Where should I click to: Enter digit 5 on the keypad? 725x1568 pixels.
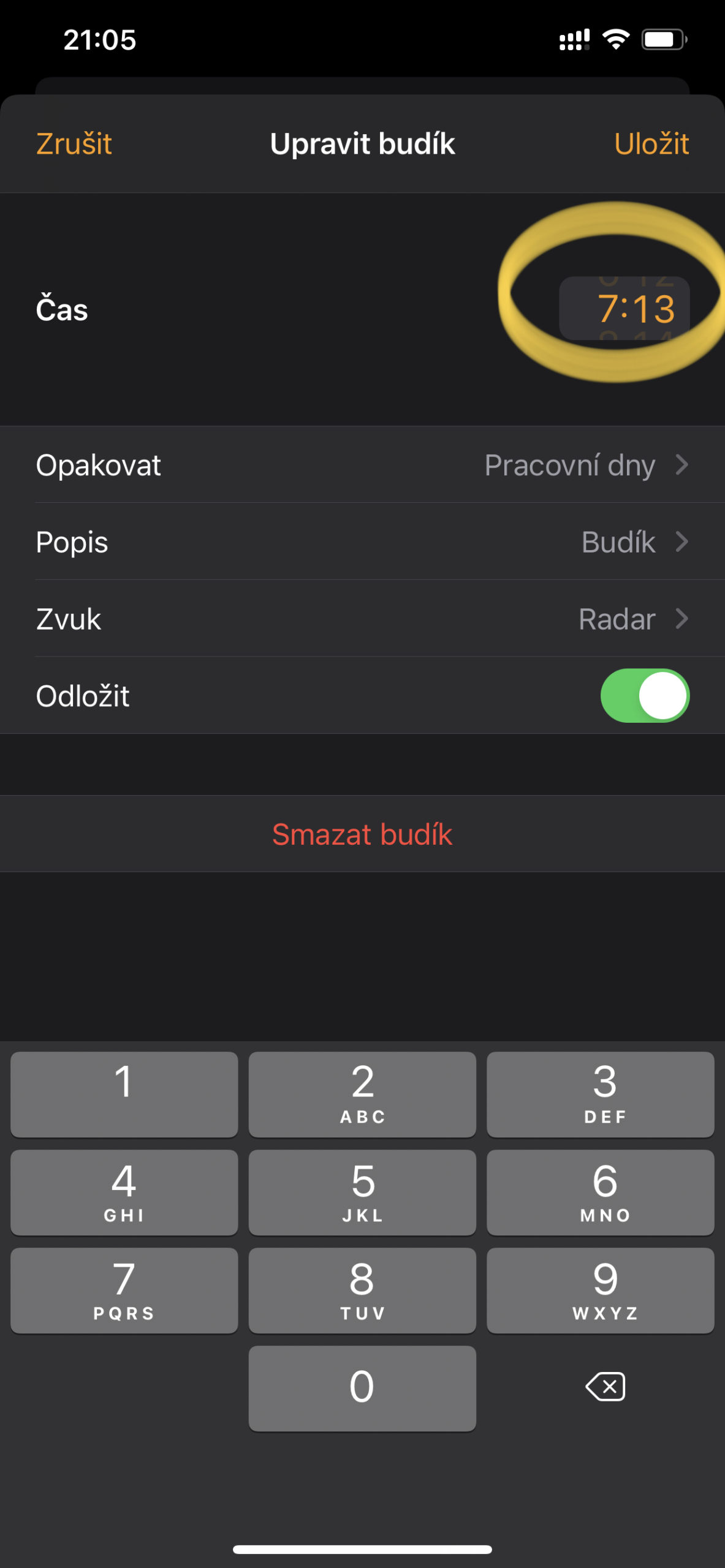tap(362, 1192)
